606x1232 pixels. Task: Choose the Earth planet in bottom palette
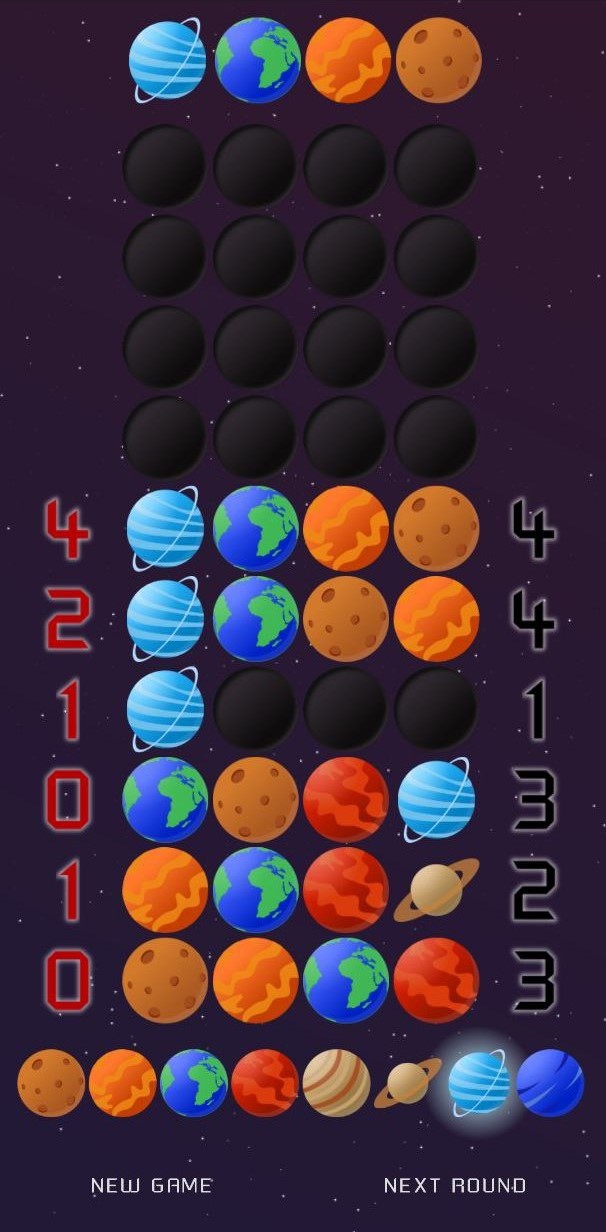(194, 1083)
